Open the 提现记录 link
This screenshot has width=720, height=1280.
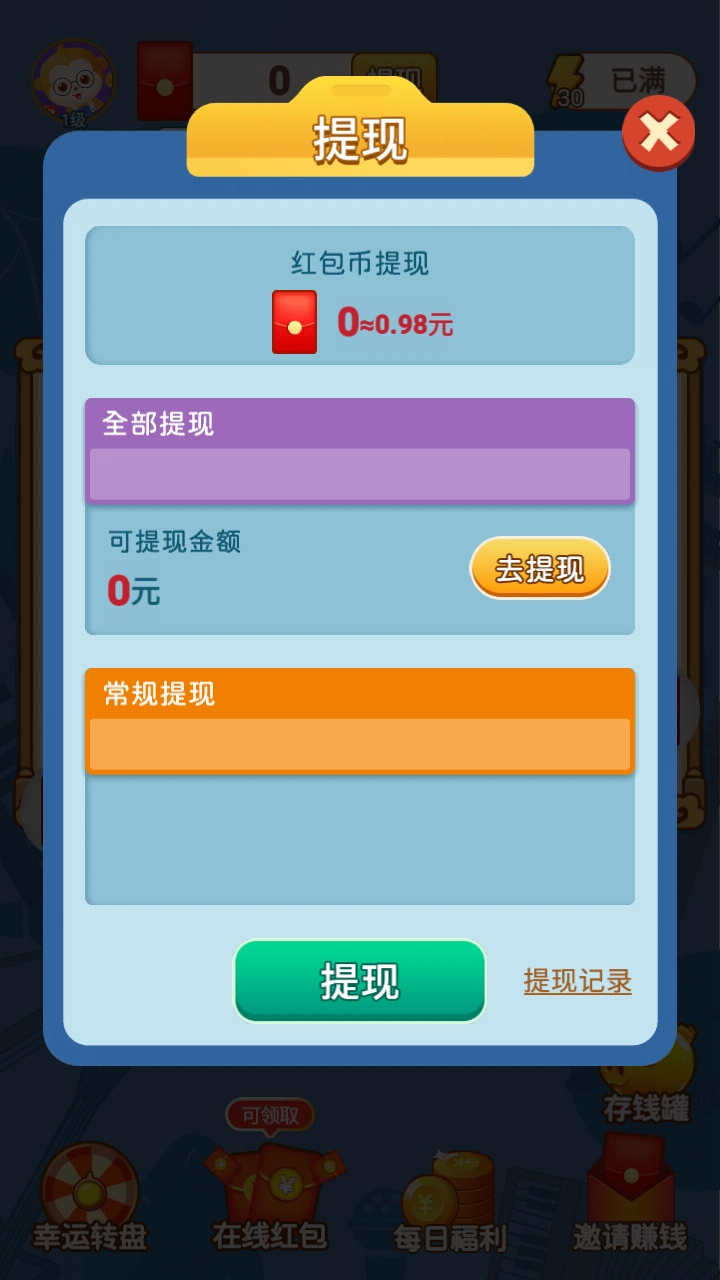click(577, 981)
